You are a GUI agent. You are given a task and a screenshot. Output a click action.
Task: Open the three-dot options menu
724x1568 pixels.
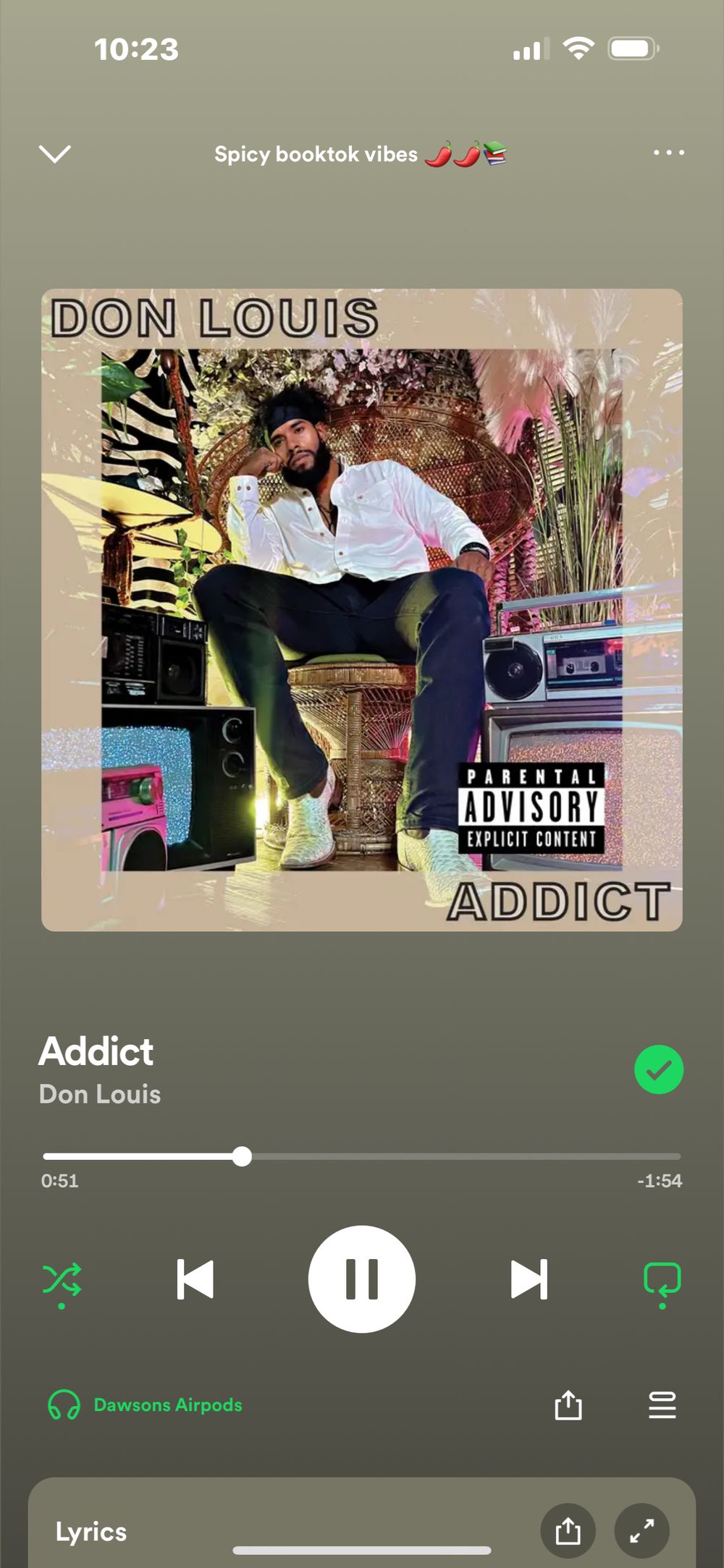[x=668, y=153]
